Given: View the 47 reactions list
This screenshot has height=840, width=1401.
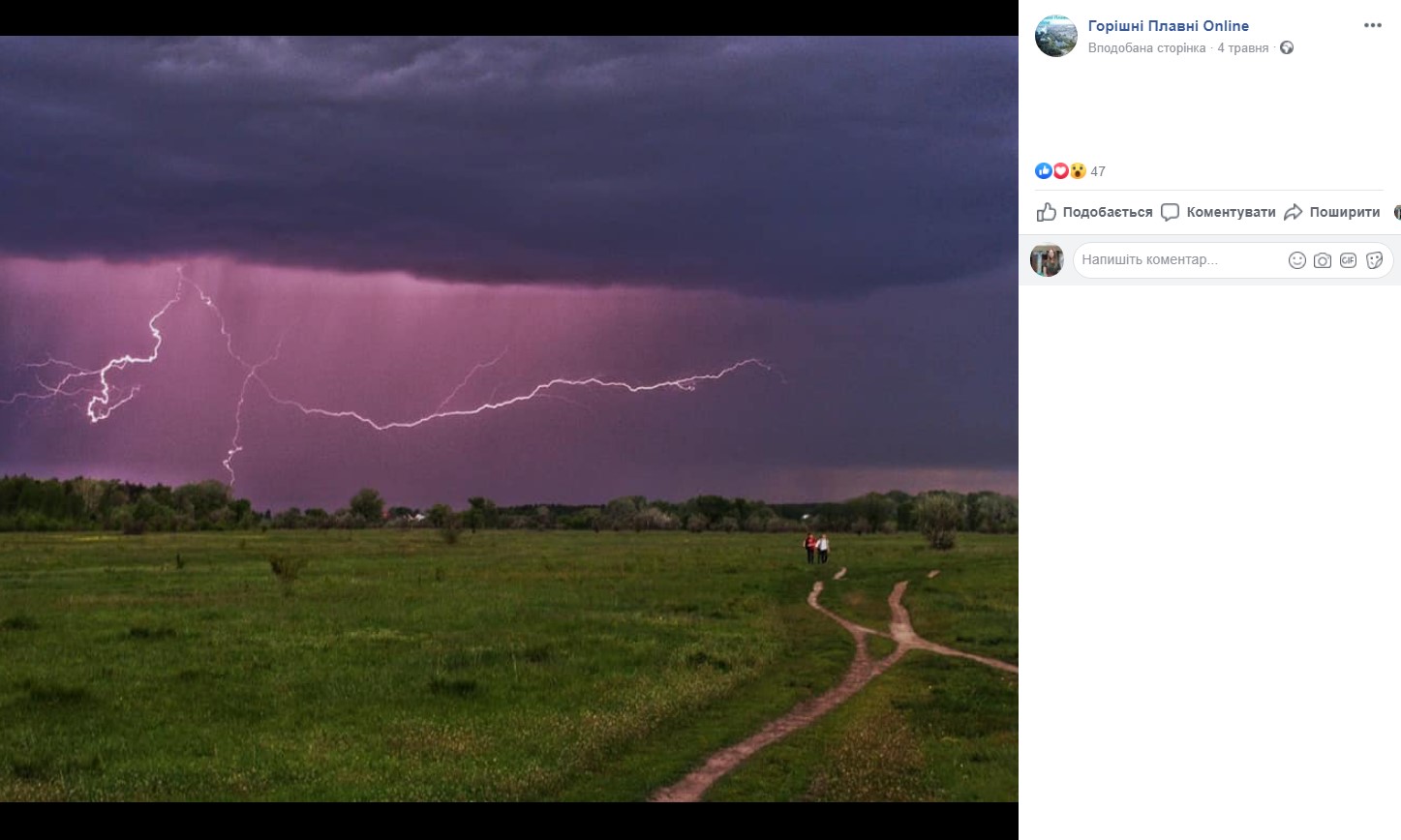Looking at the screenshot, I should pos(1097,171).
